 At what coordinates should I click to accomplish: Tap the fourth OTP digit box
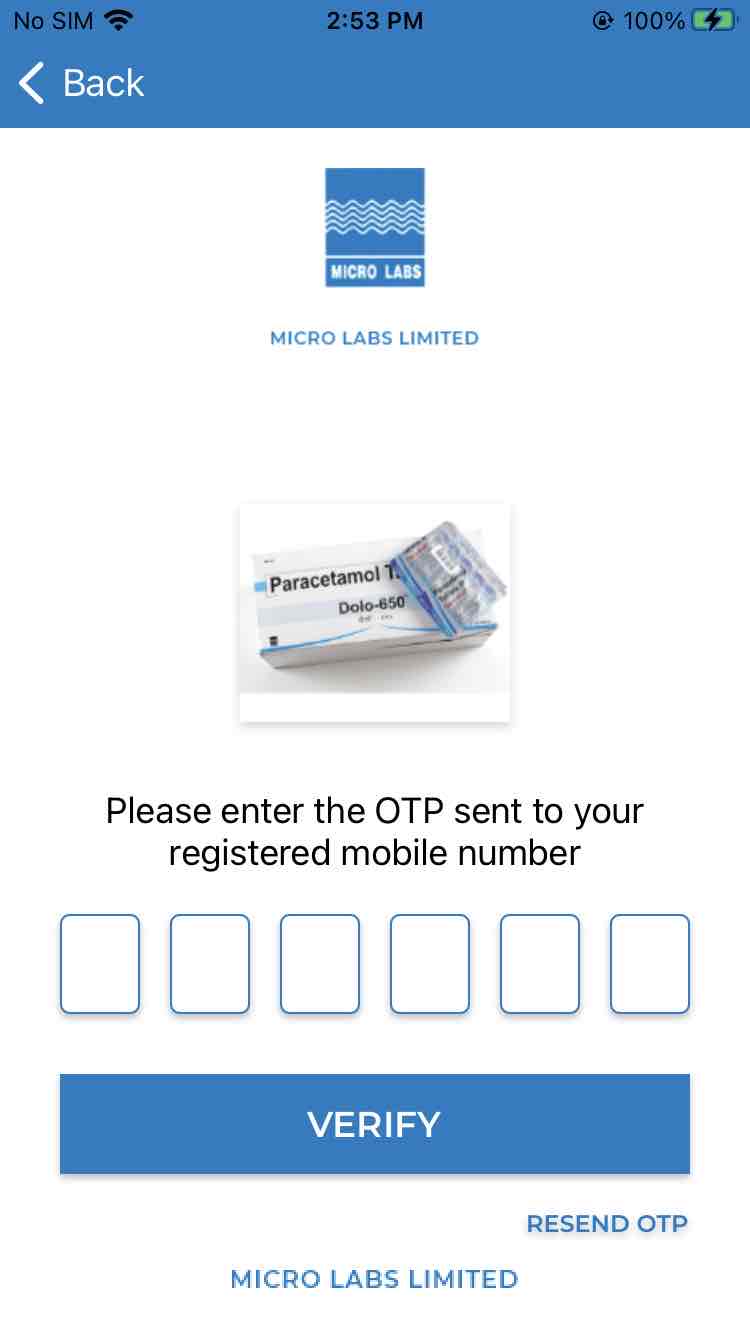click(430, 964)
